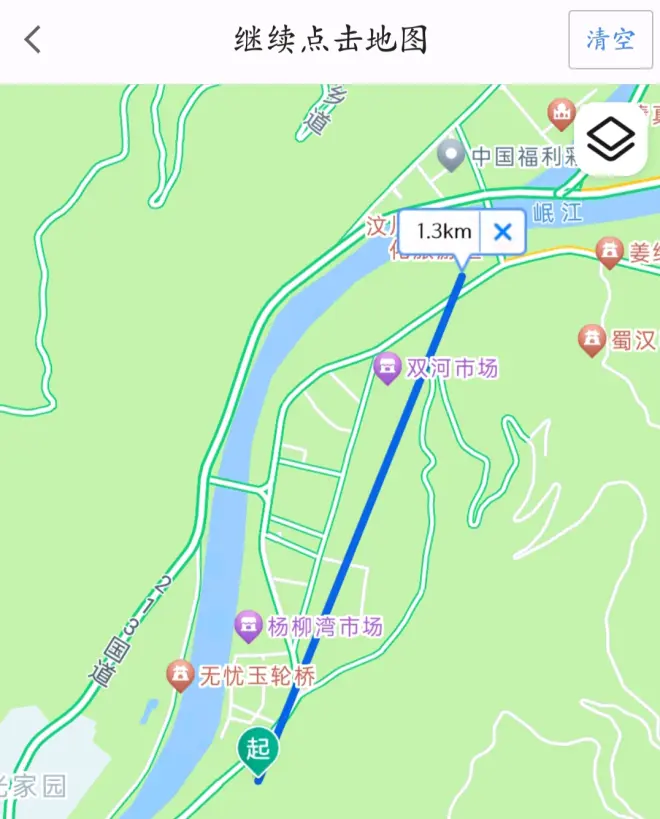Open the map layers switcher
The image size is (660, 819).
click(x=610, y=140)
